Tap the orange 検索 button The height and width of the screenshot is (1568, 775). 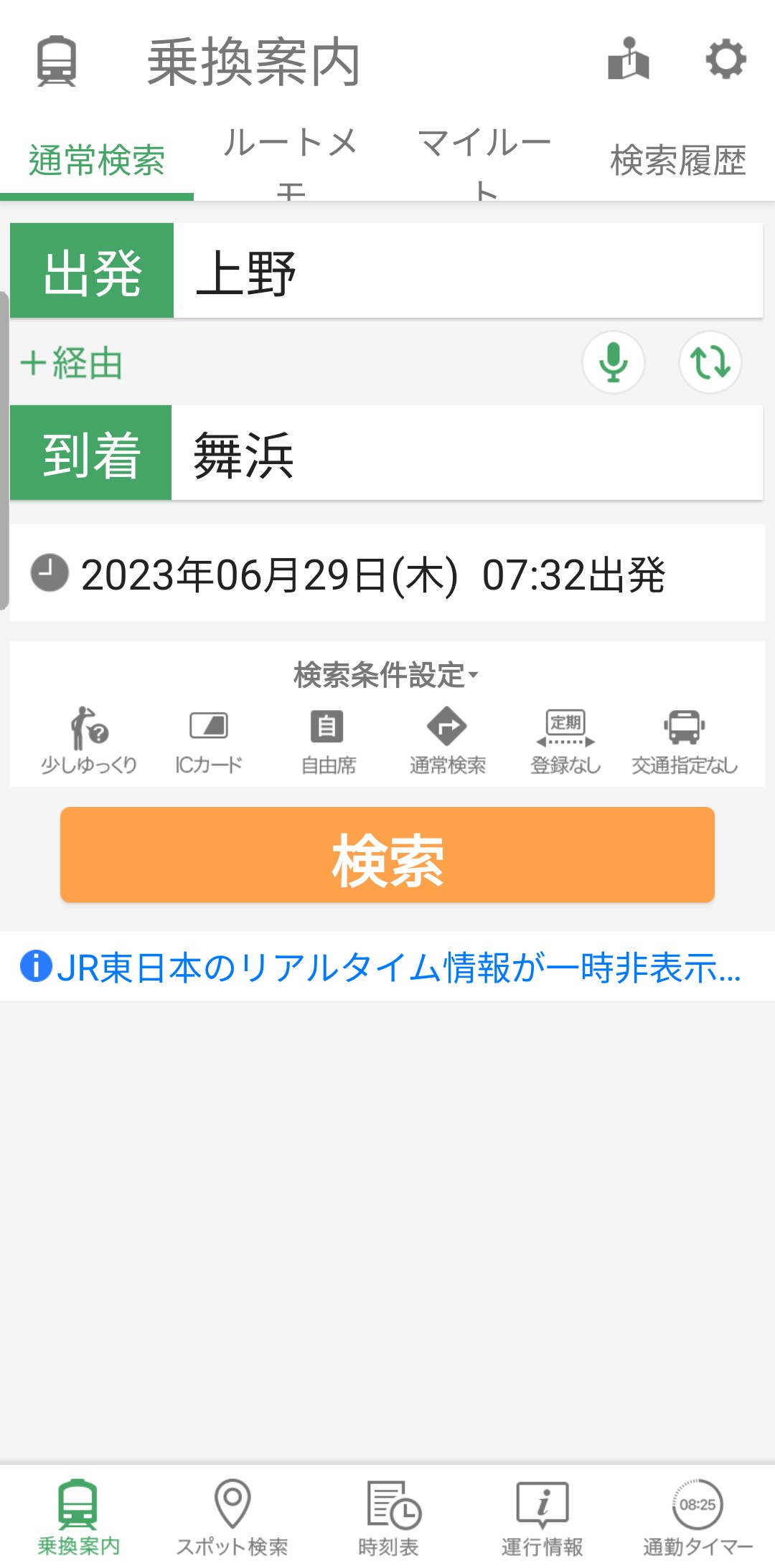[x=387, y=855]
